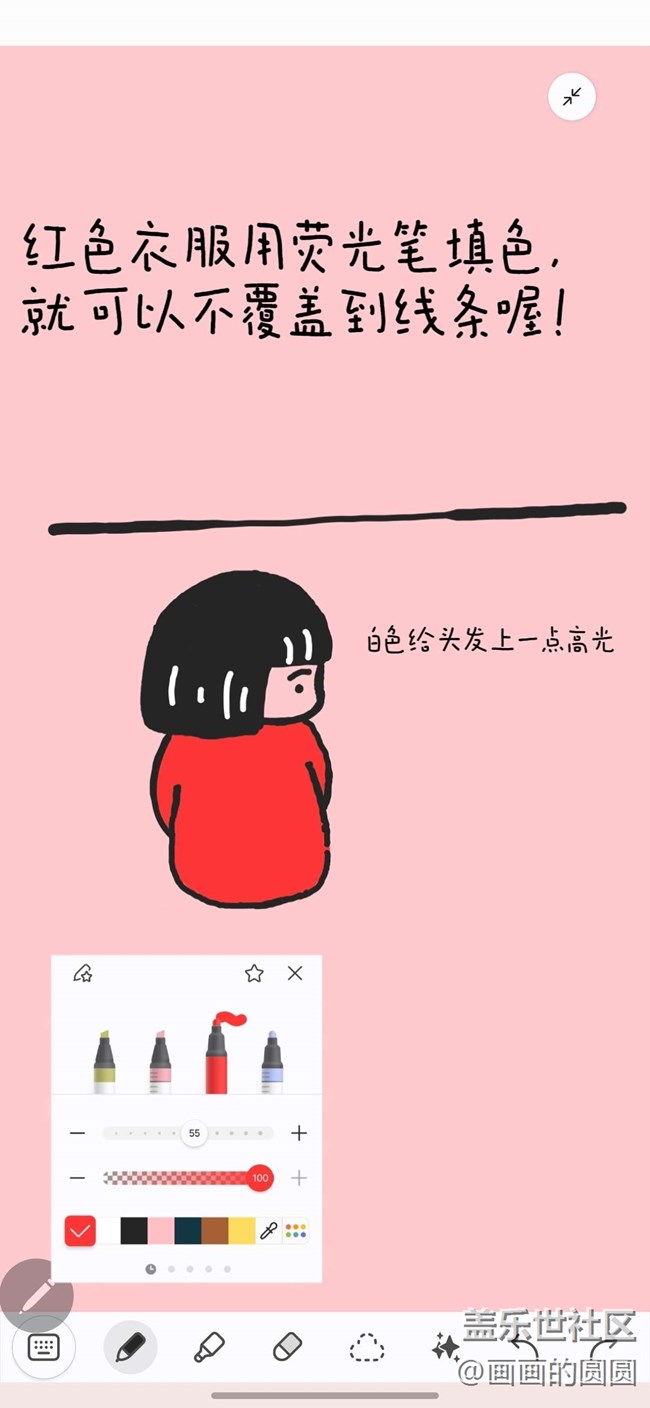Select the yellow-green highlighter
The height and width of the screenshot is (1408, 650).
pyautogui.click(x=104, y=1062)
